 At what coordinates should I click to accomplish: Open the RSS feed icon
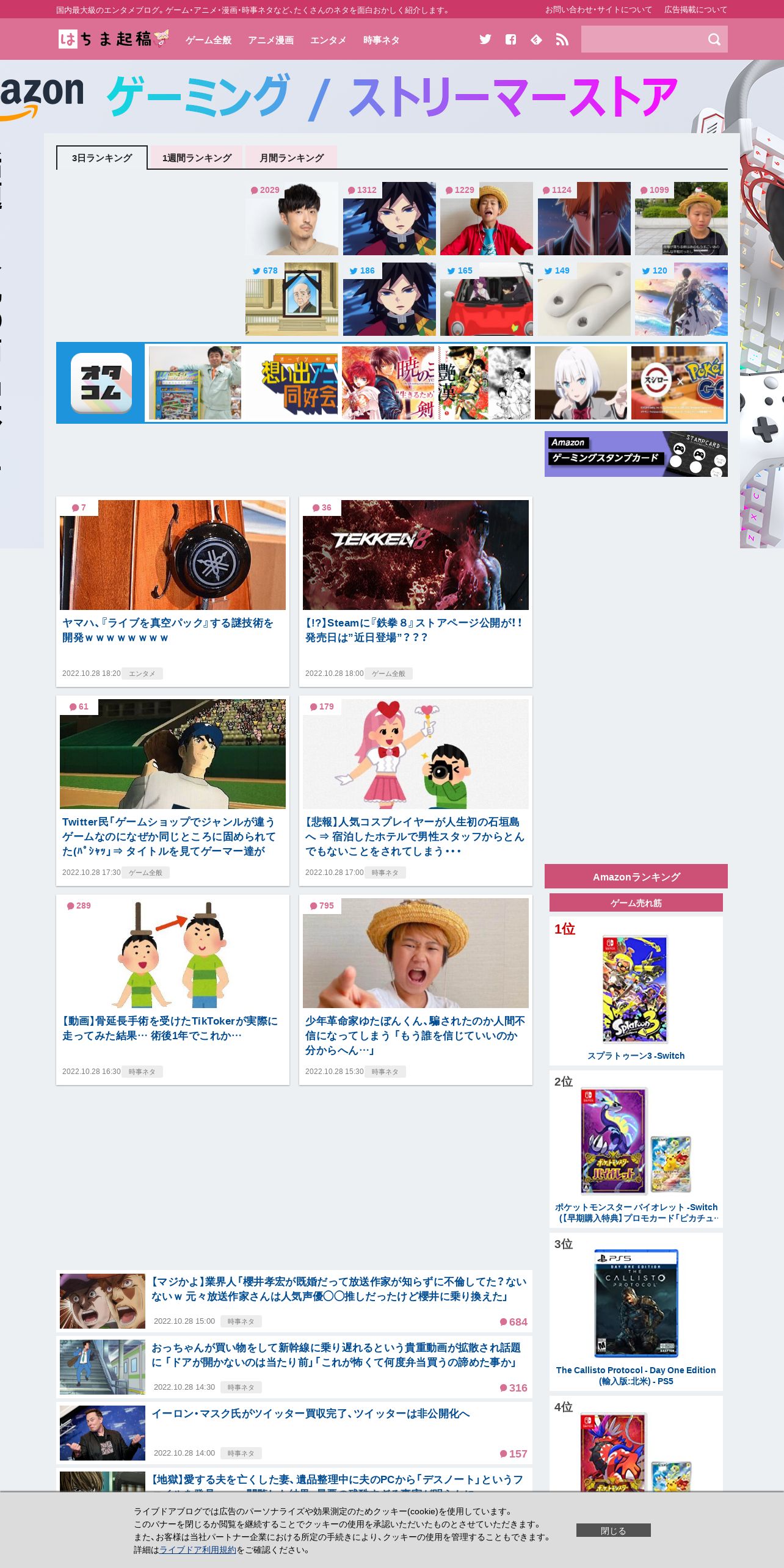coord(562,40)
